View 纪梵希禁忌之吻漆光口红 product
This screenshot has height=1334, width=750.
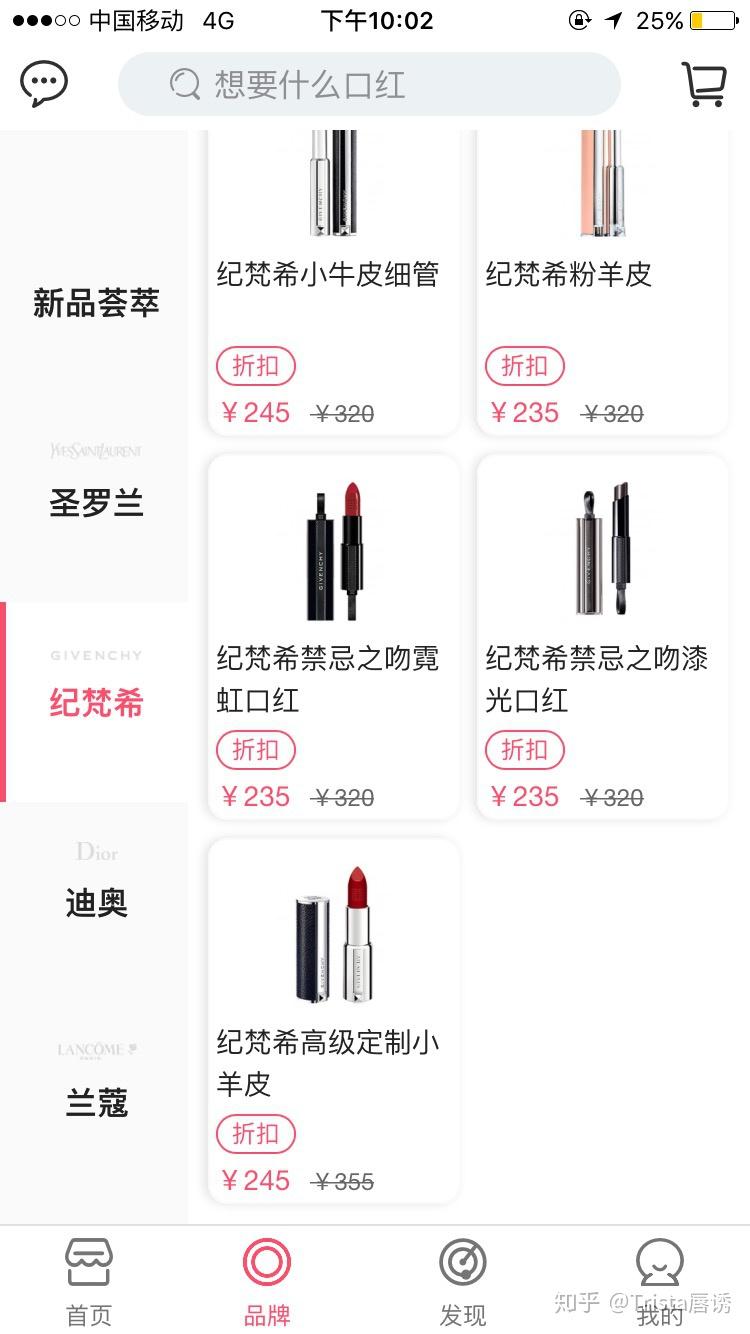[x=603, y=637]
